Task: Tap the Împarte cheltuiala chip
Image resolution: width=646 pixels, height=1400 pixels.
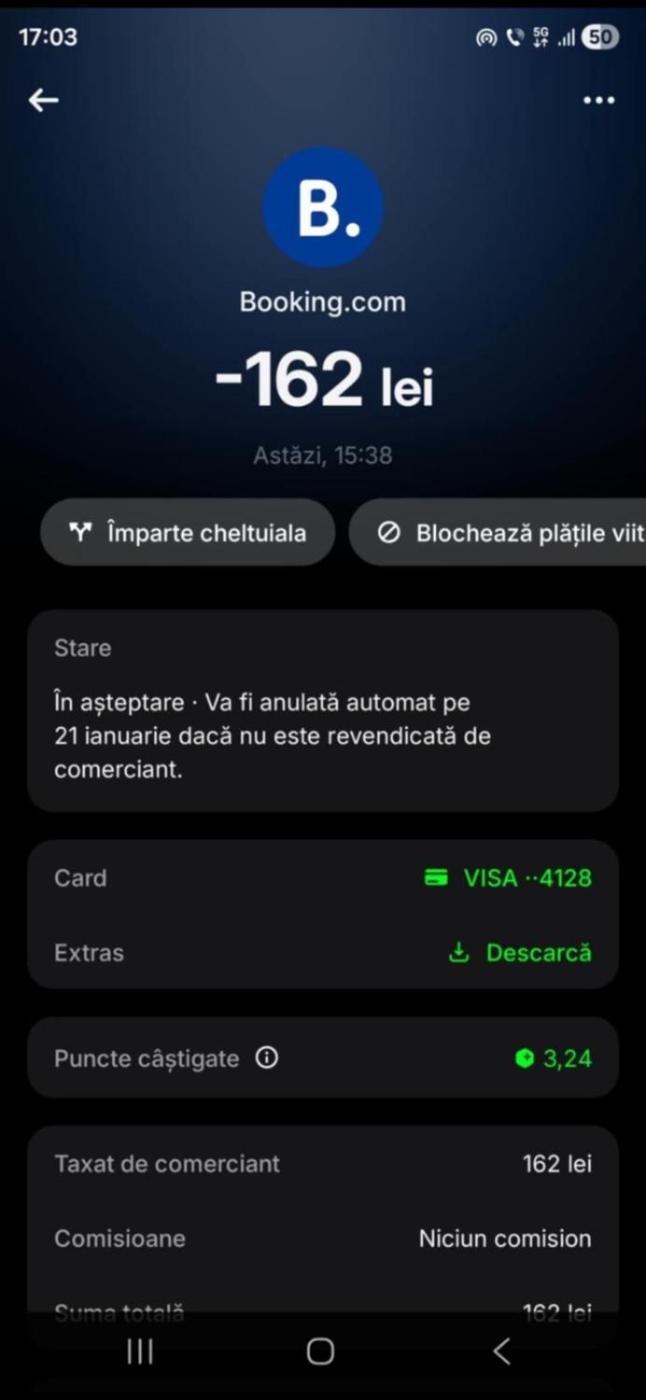Action: point(187,533)
